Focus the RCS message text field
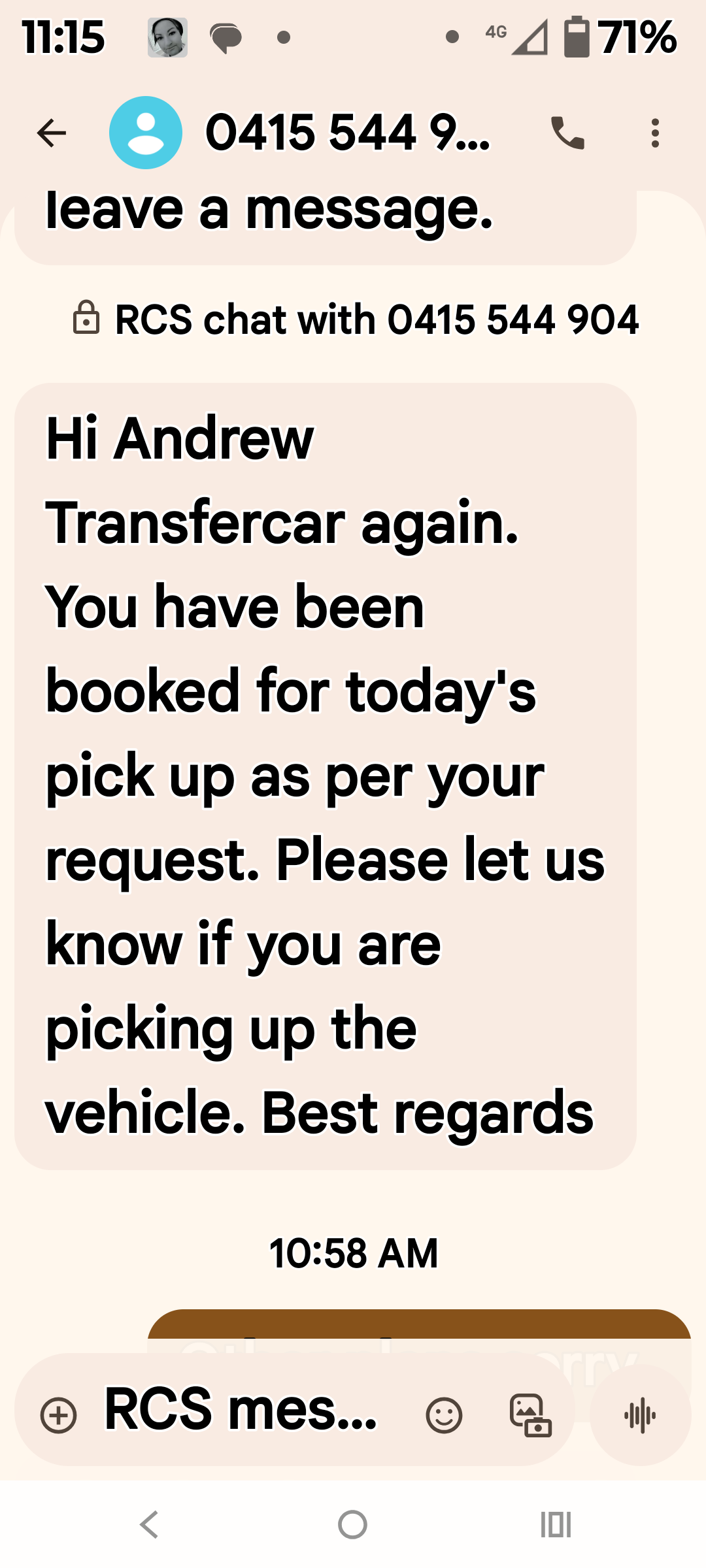706x1568 pixels. point(242,1411)
